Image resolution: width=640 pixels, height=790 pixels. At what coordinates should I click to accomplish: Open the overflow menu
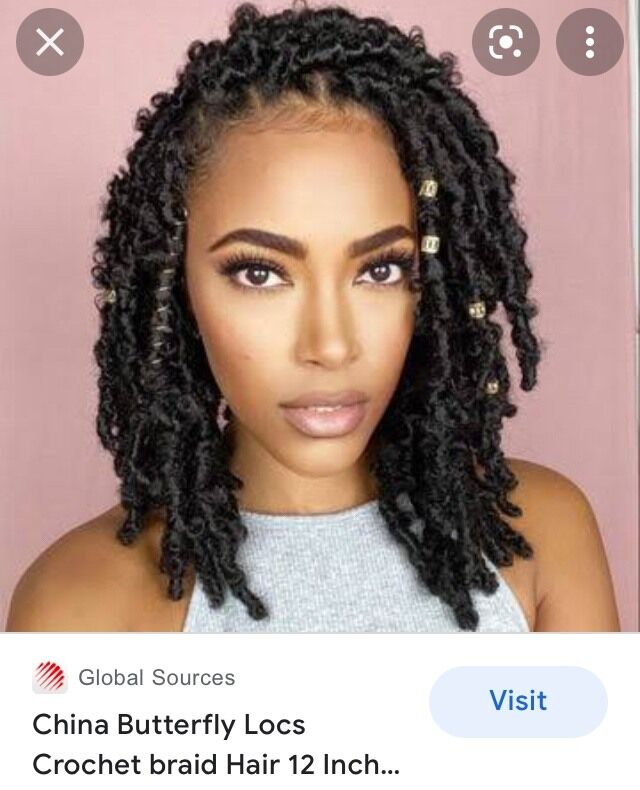(589, 42)
